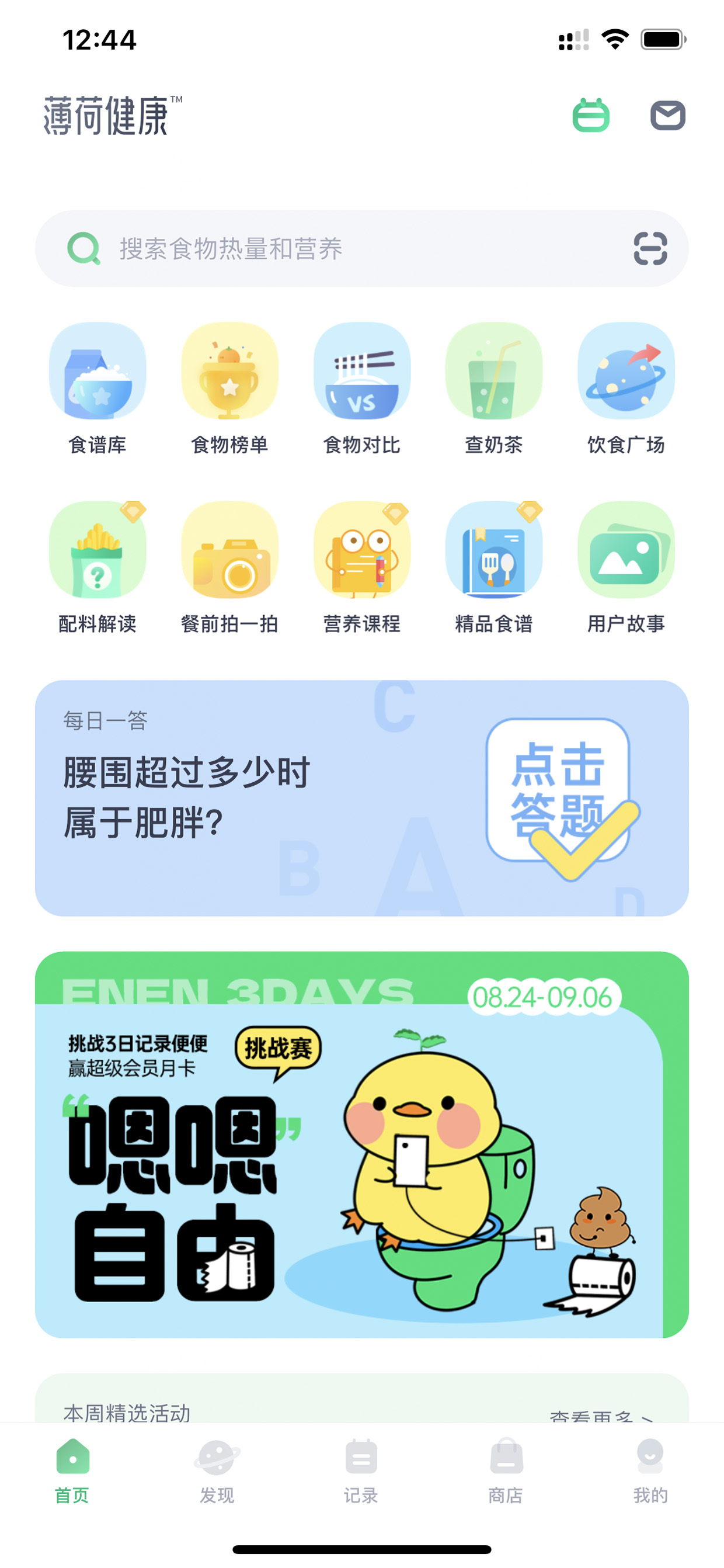The height and width of the screenshot is (1568, 724).
Task: Open 饮食广场 diet plaza
Action: click(626, 388)
